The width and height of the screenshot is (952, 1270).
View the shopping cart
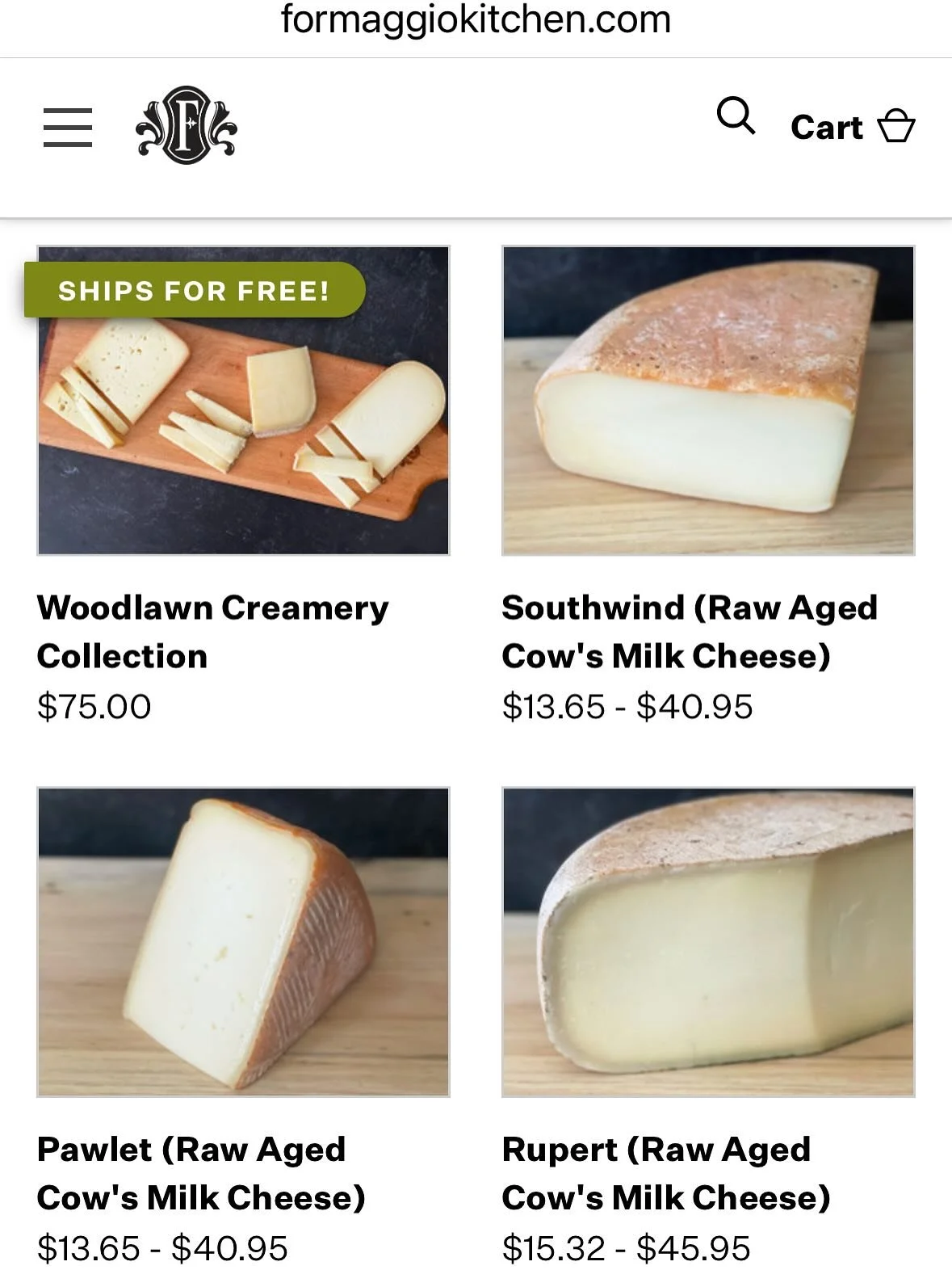click(x=853, y=128)
